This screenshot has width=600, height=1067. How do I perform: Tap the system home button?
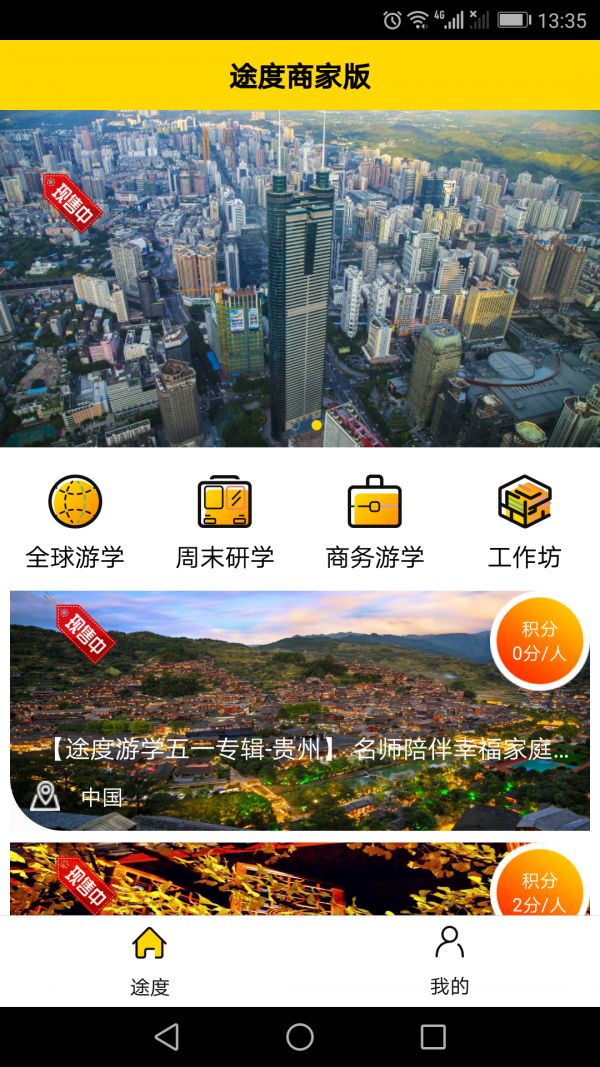click(300, 1037)
